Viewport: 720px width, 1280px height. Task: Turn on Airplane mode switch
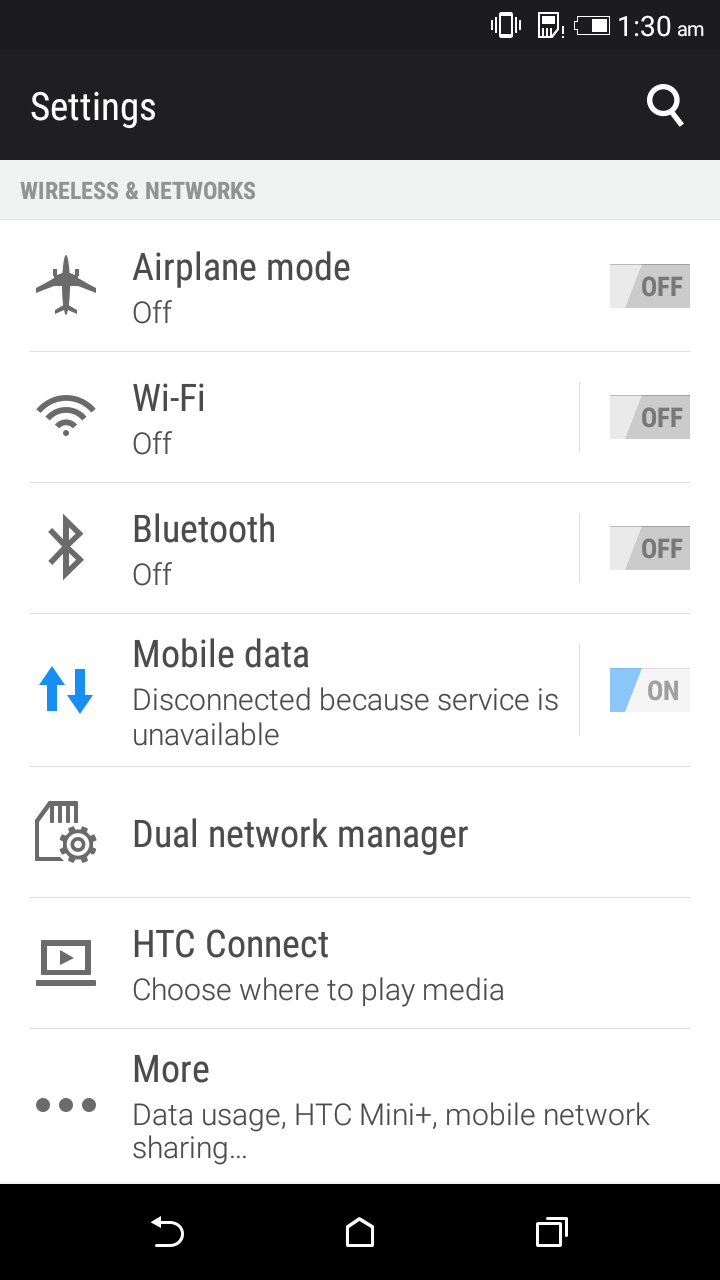pyautogui.click(x=650, y=286)
